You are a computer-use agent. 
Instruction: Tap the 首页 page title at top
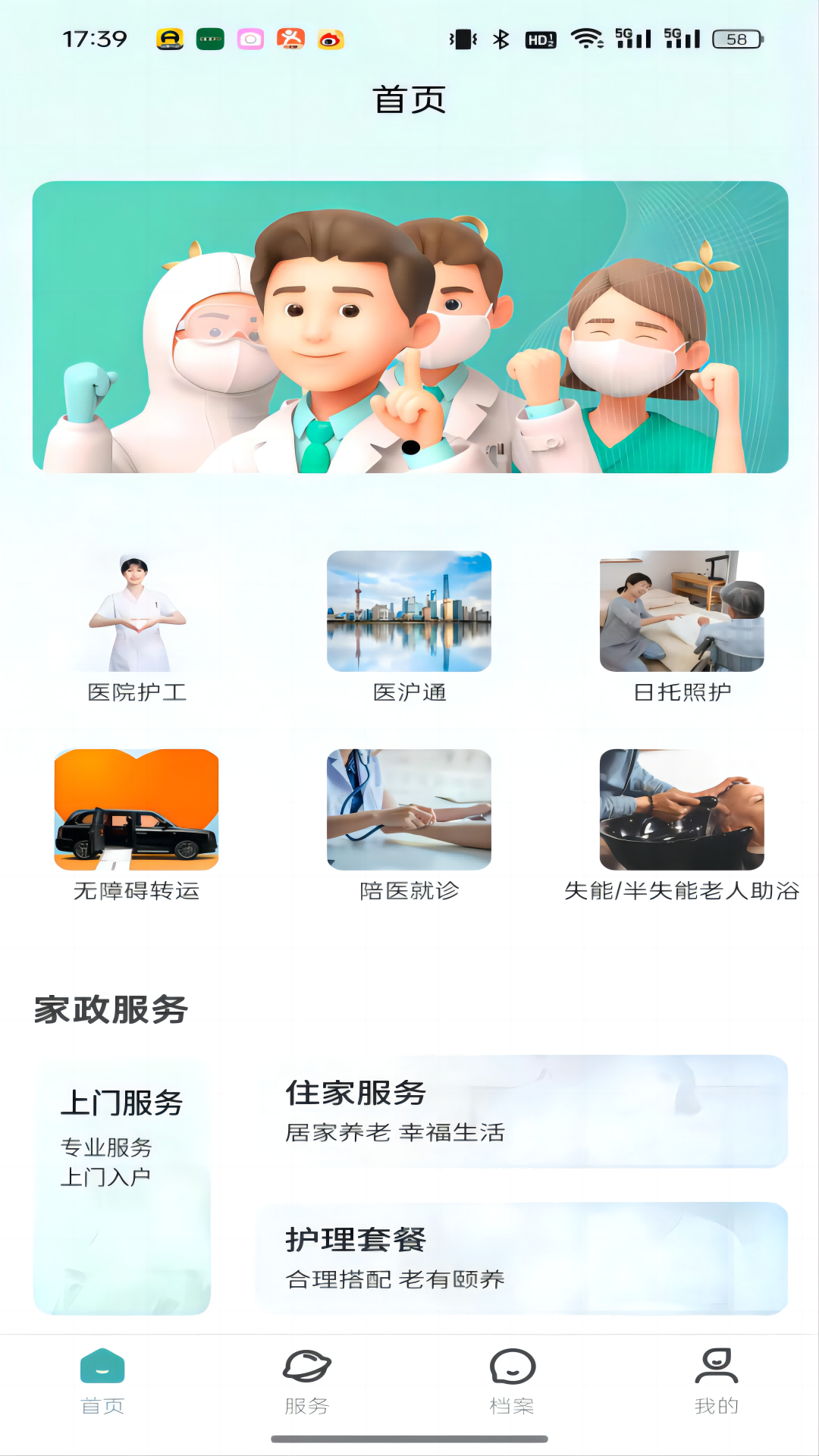(409, 98)
